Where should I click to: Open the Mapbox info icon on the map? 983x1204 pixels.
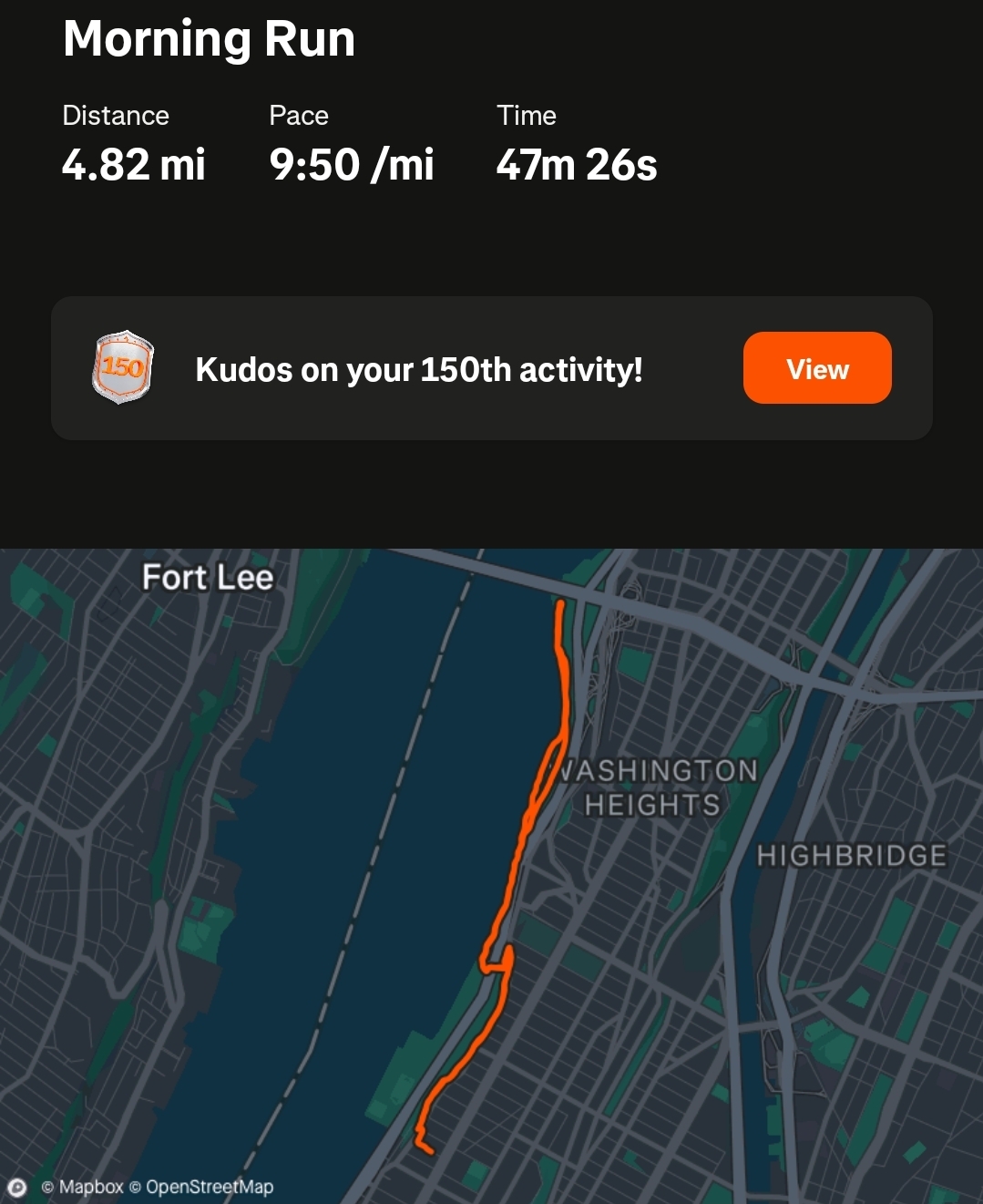17,1187
